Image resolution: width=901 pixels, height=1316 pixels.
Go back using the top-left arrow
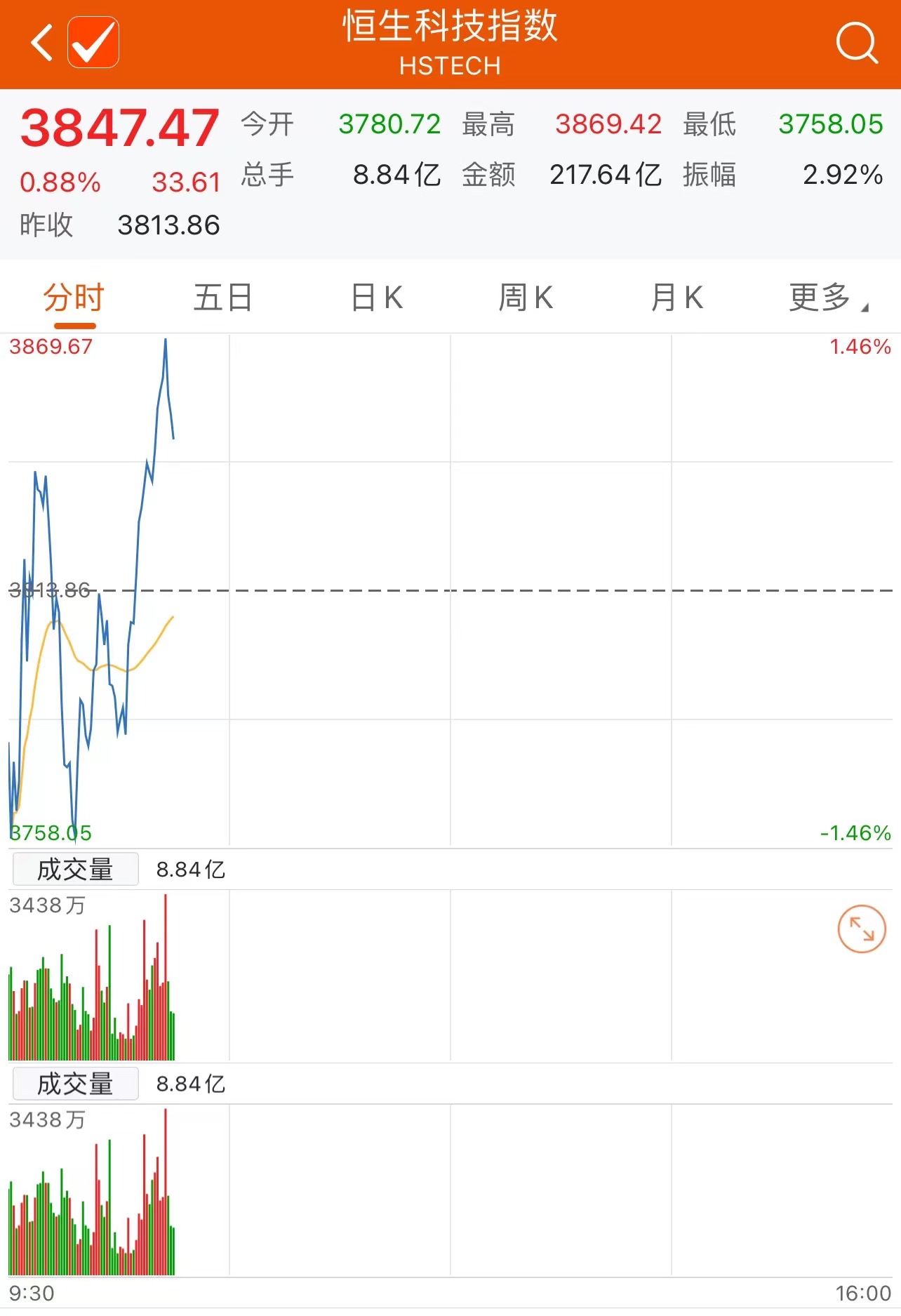[x=42, y=43]
